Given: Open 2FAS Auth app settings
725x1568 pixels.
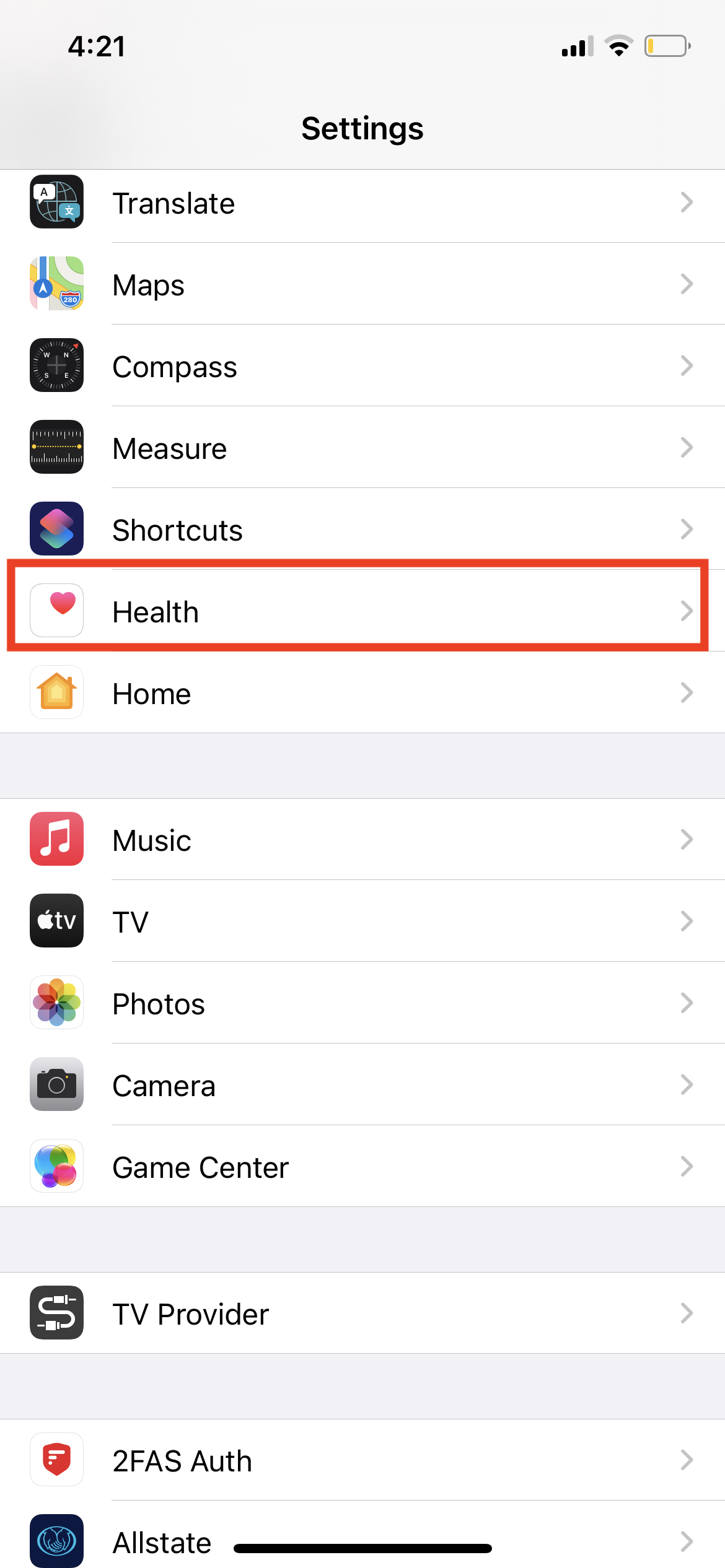Looking at the screenshot, I should 362,1460.
